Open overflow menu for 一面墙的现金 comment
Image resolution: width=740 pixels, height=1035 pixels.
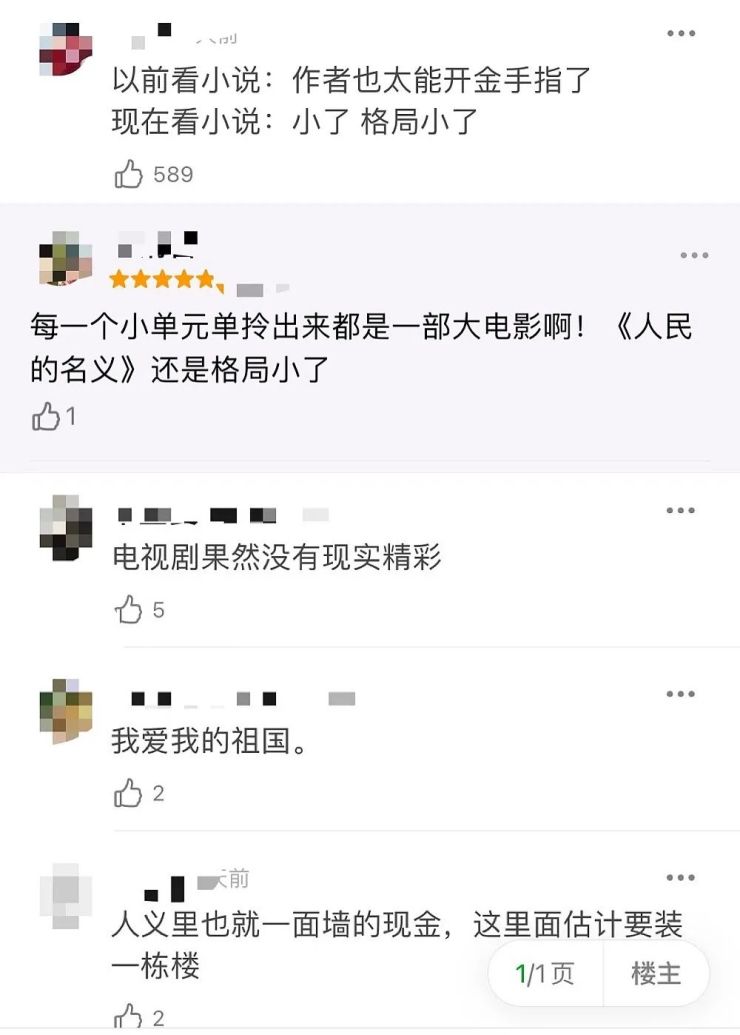click(x=681, y=878)
